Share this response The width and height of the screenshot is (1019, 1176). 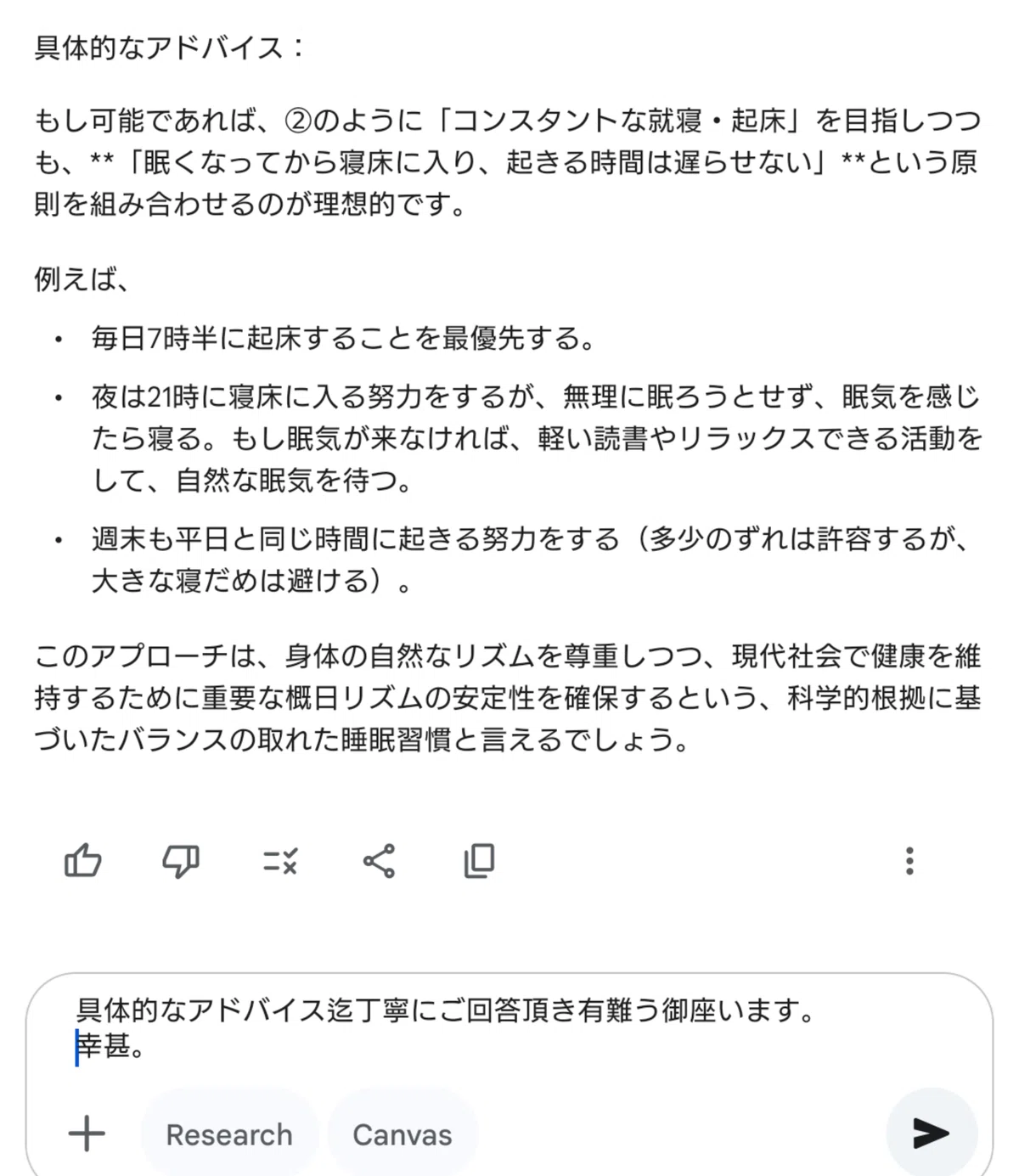(x=379, y=861)
